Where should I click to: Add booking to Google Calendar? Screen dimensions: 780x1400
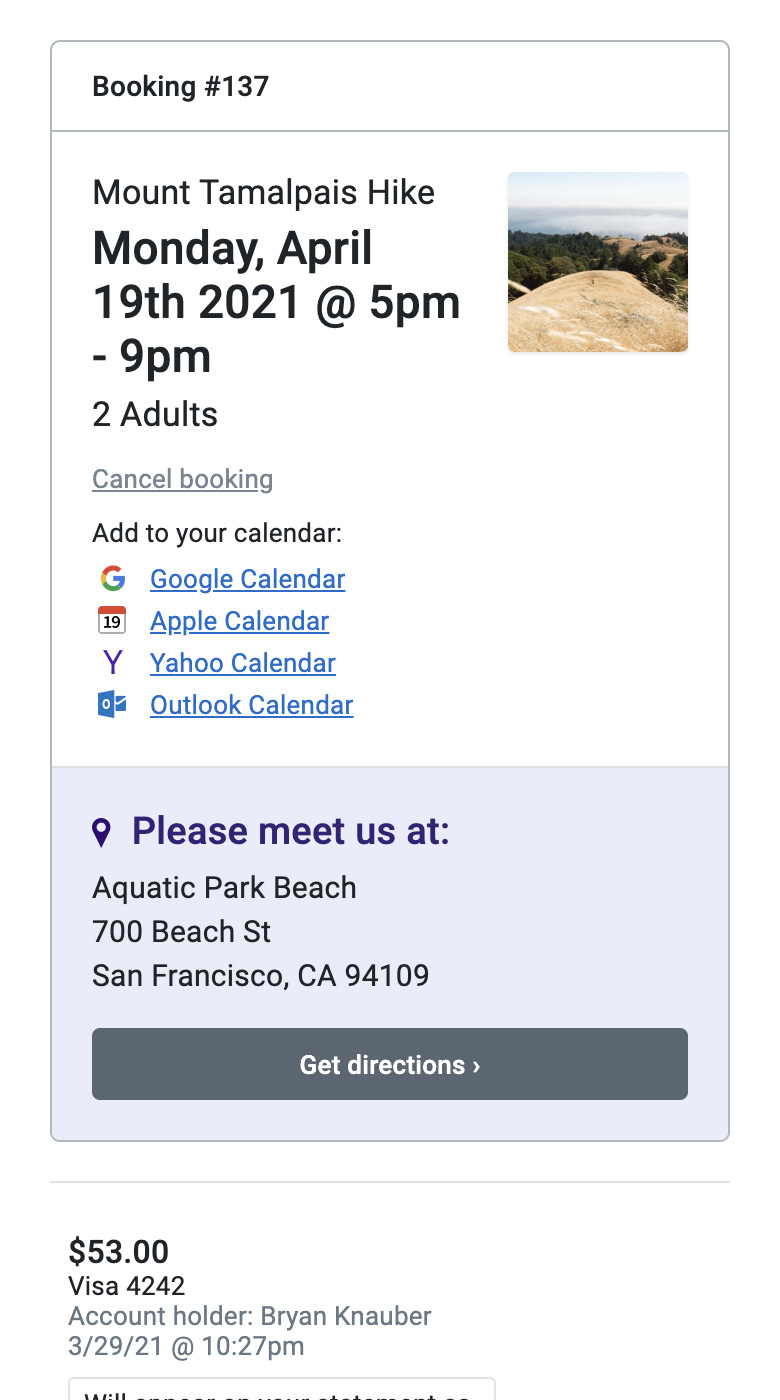point(247,579)
